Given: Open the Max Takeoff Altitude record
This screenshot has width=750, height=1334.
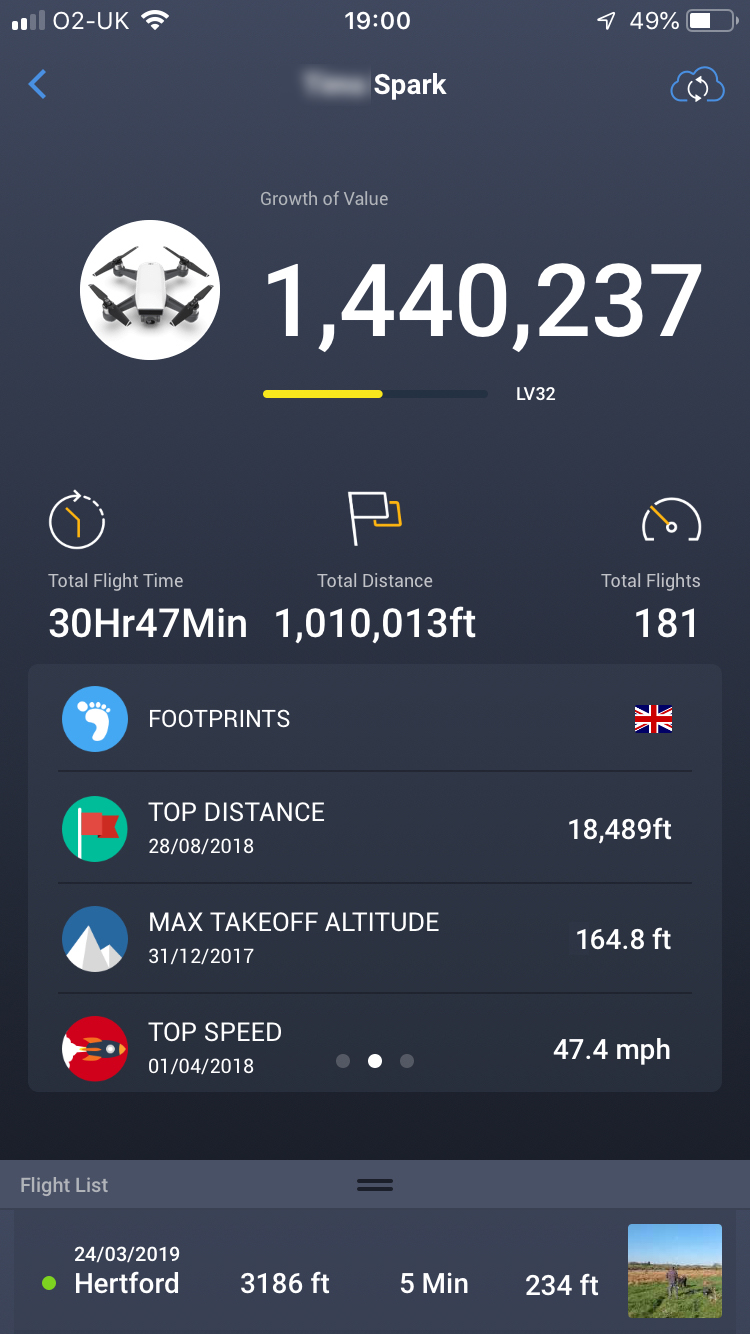Looking at the screenshot, I should tap(374, 938).
